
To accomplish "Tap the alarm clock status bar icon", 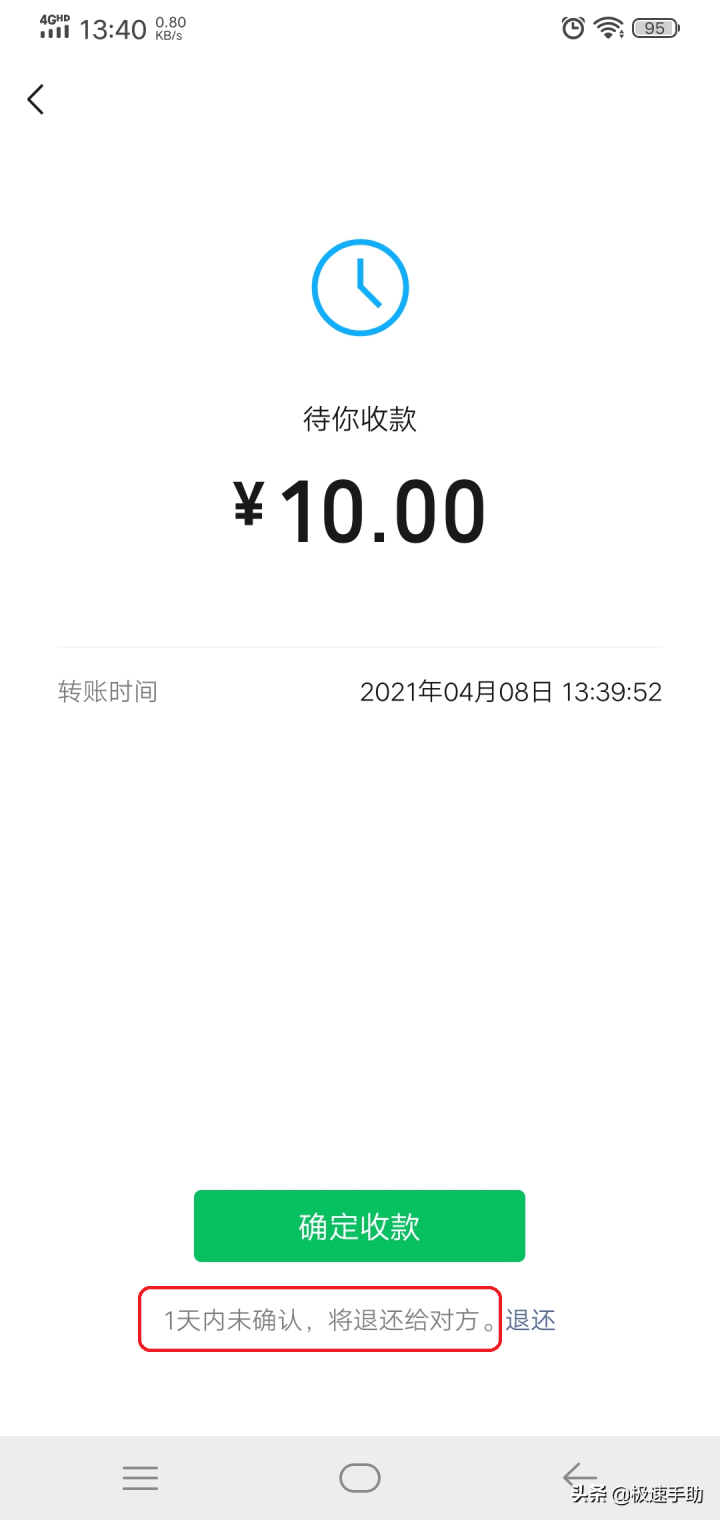I will pos(572,28).
